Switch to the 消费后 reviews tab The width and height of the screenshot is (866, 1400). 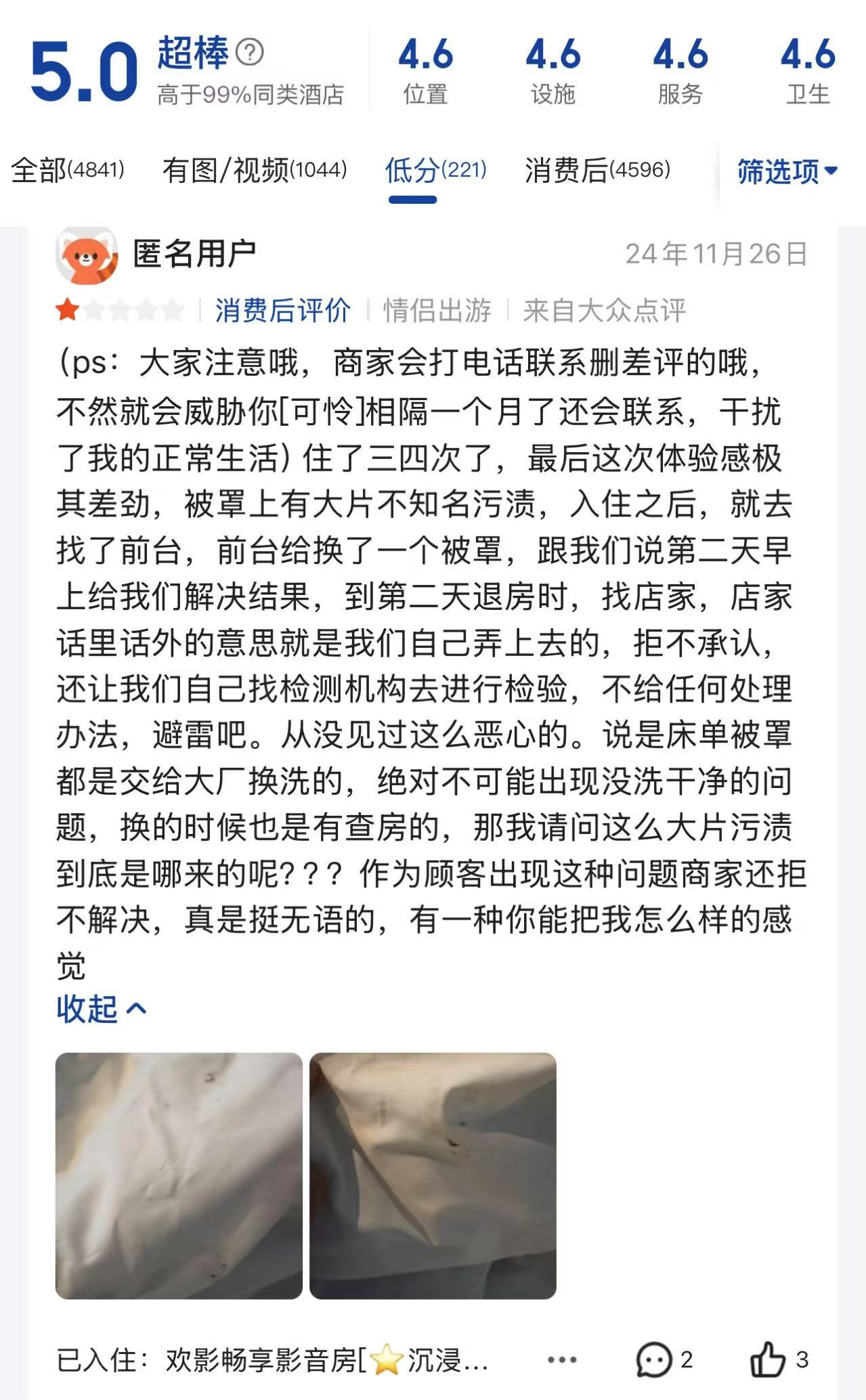[597, 170]
